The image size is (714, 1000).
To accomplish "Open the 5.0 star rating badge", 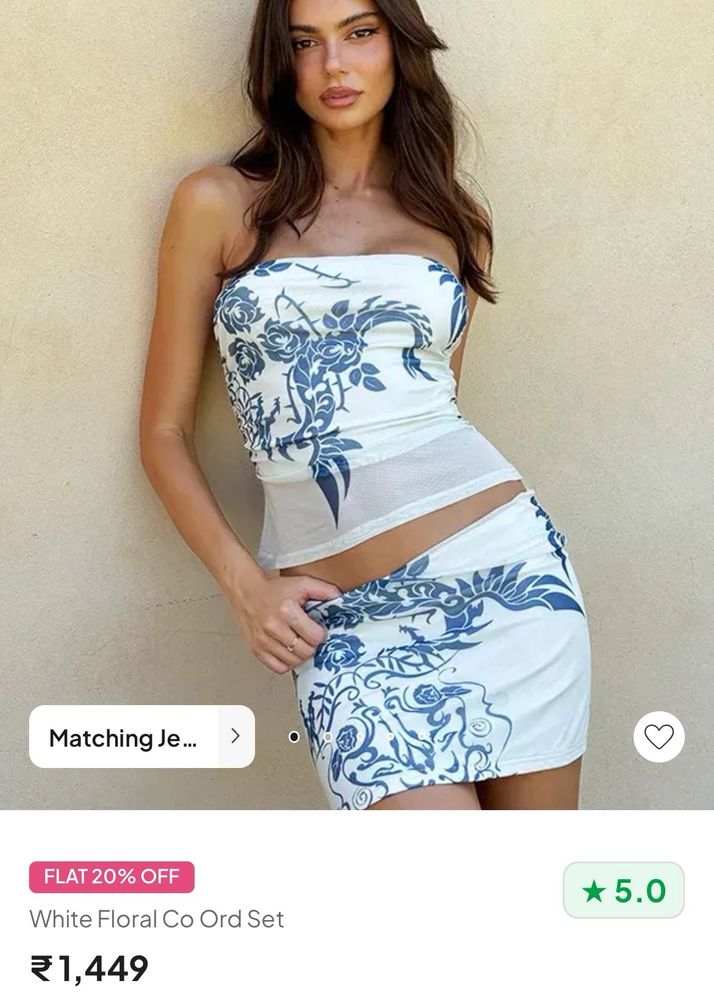I will coord(624,890).
